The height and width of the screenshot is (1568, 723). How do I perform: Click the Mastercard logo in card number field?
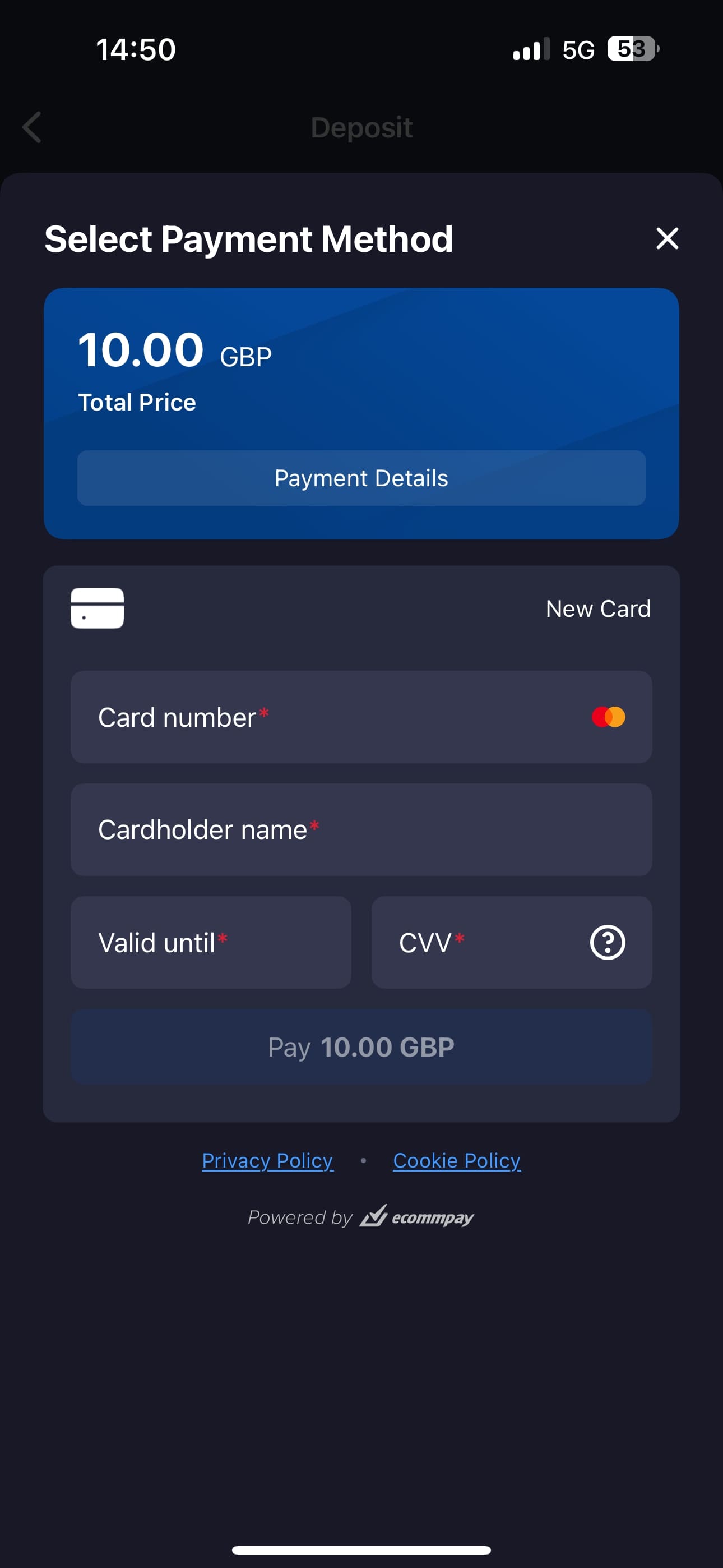click(x=609, y=717)
